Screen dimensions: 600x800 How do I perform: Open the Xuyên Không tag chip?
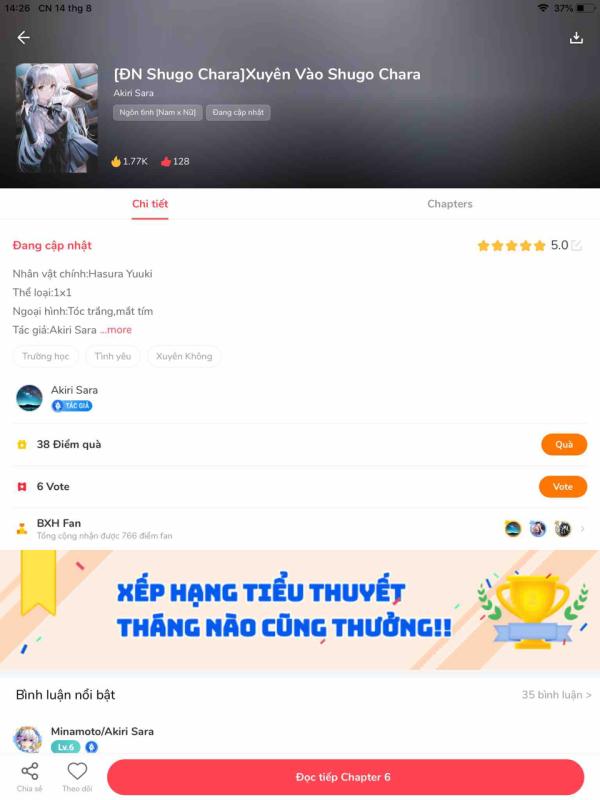[x=184, y=356]
